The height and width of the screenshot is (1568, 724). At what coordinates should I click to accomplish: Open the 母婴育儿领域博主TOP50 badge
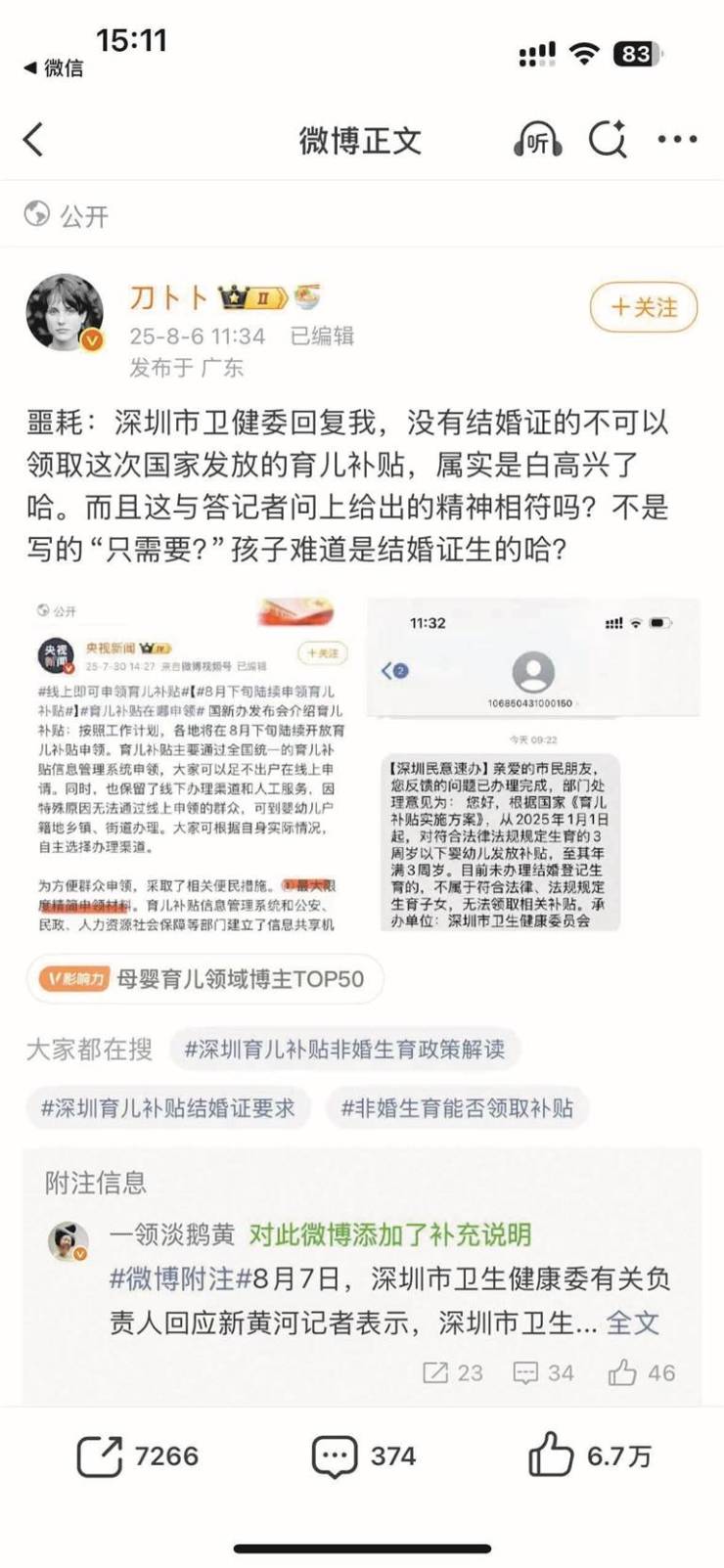pos(204,978)
